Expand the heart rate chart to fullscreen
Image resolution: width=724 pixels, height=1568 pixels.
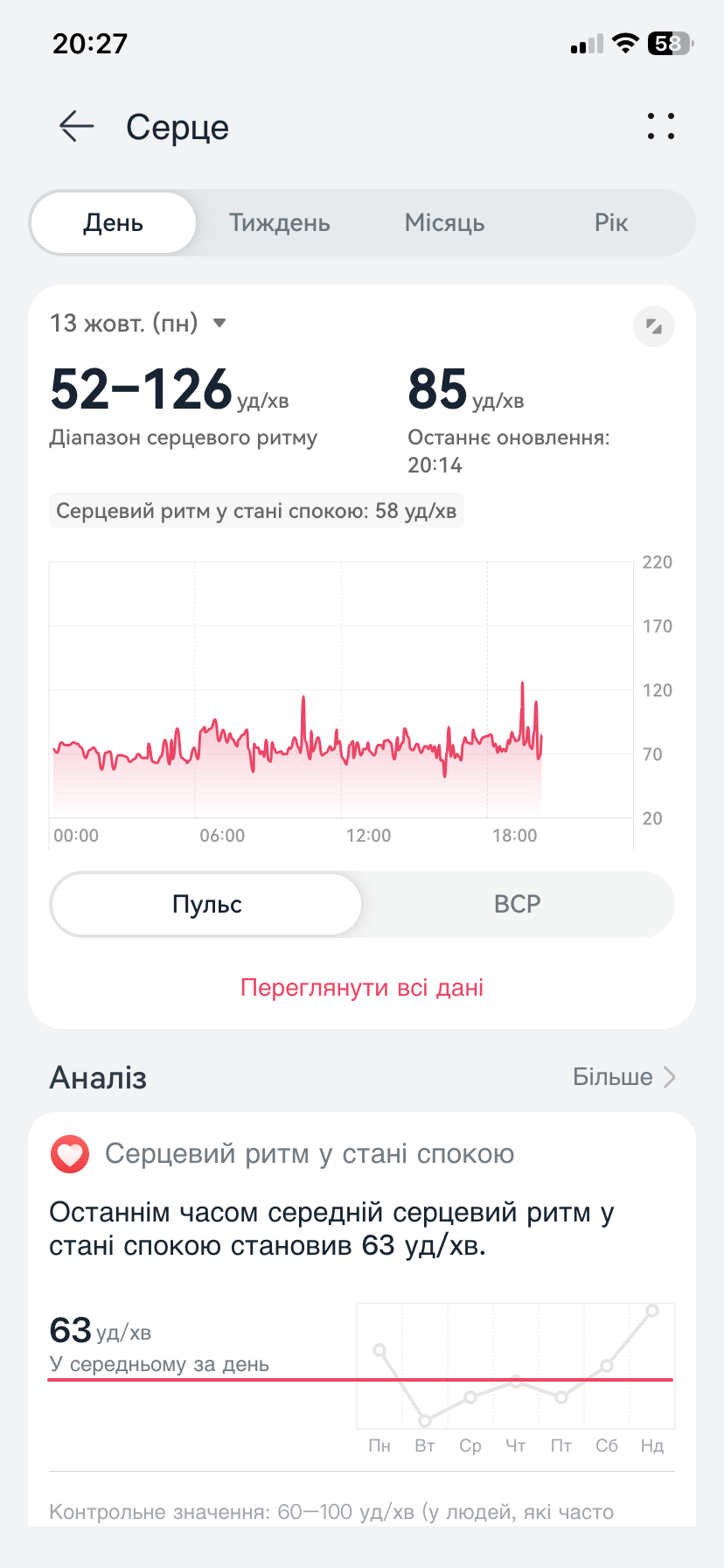pyautogui.click(x=653, y=327)
